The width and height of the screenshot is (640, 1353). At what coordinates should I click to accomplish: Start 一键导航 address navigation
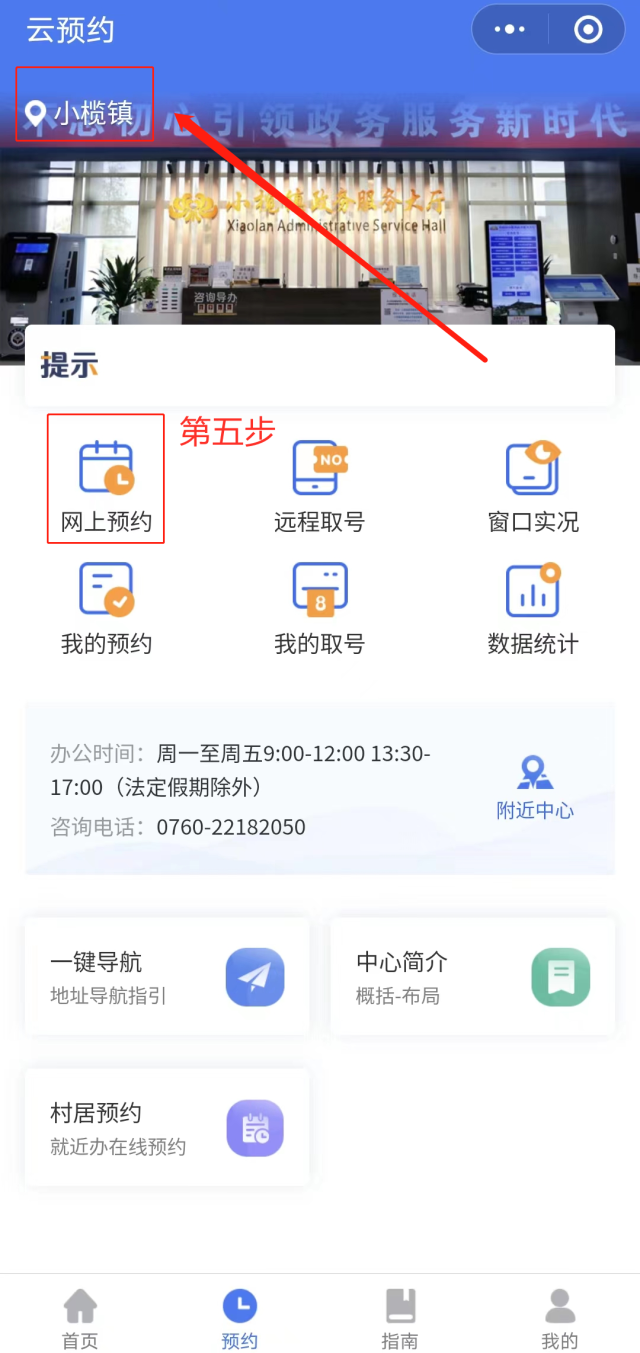point(167,977)
